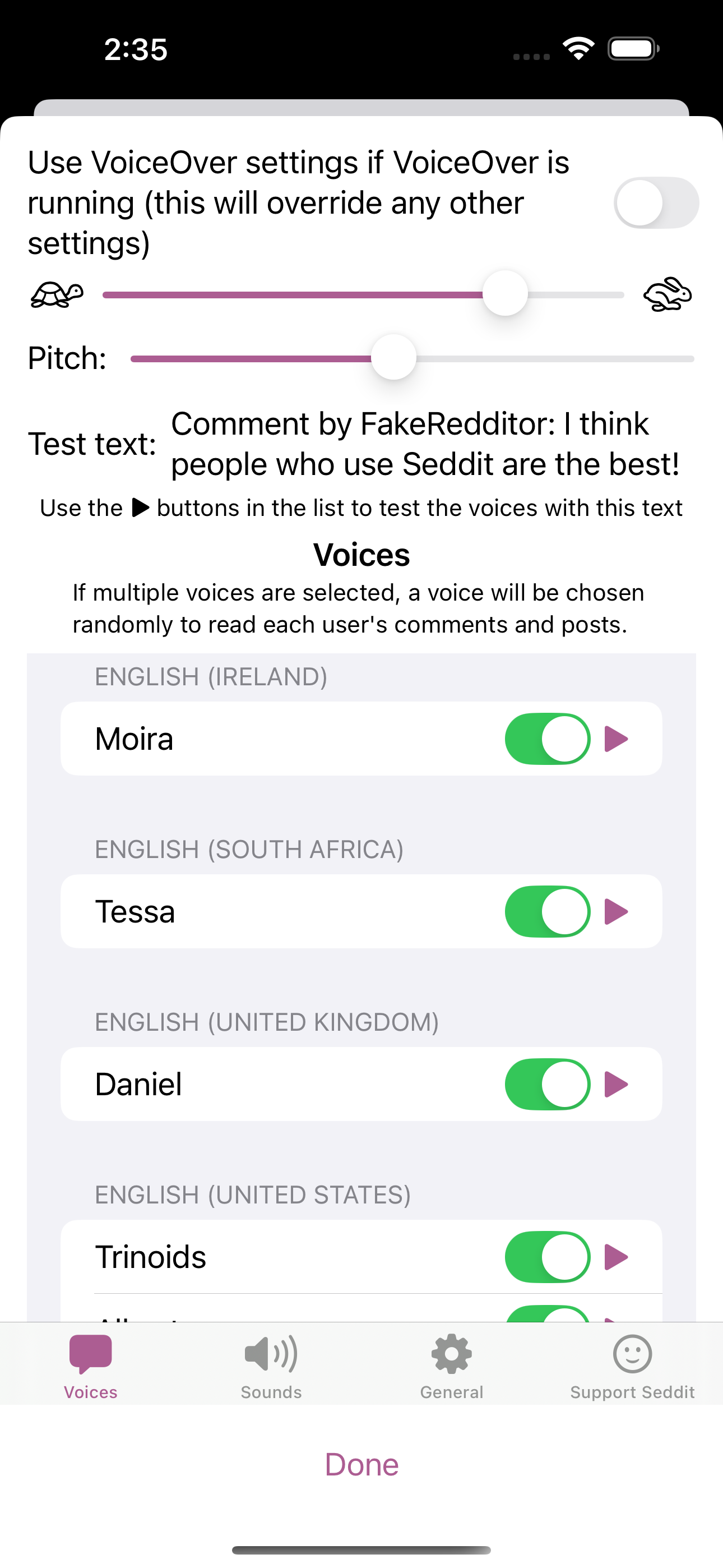Enable the VoiceOver settings switch
723x1568 pixels.
655,202
